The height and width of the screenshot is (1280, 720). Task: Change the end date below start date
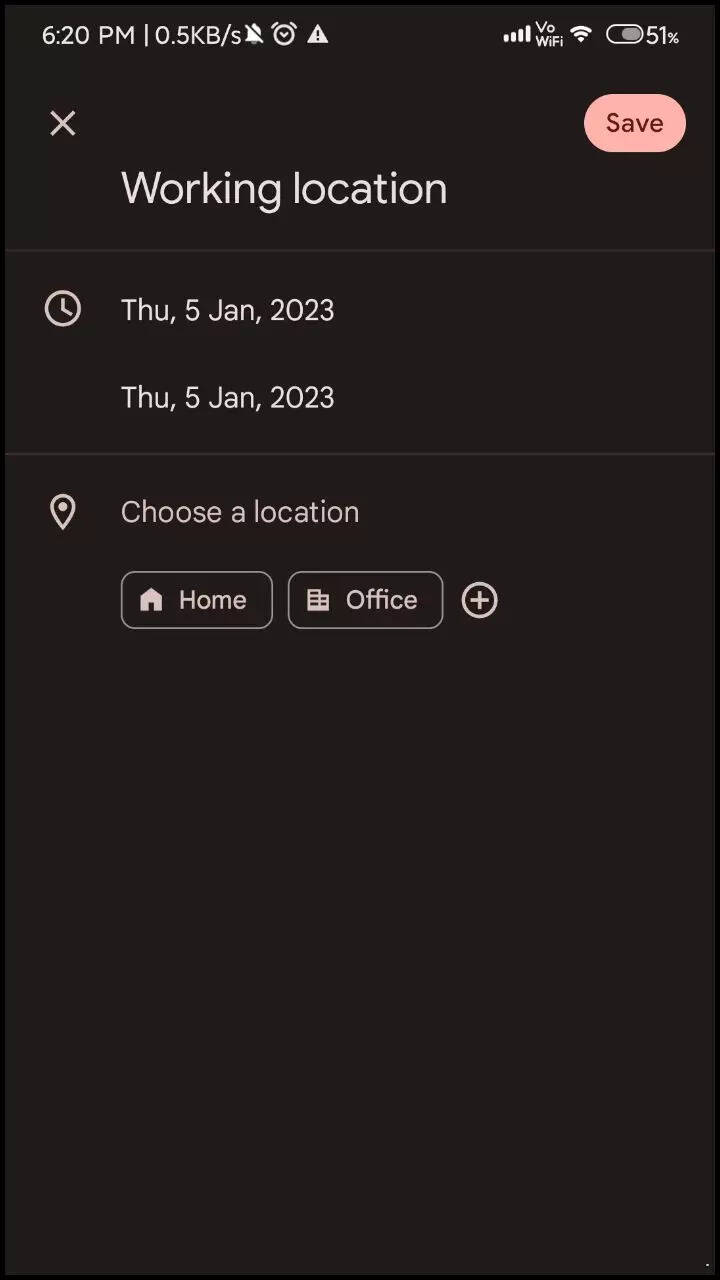[x=228, y=398]
